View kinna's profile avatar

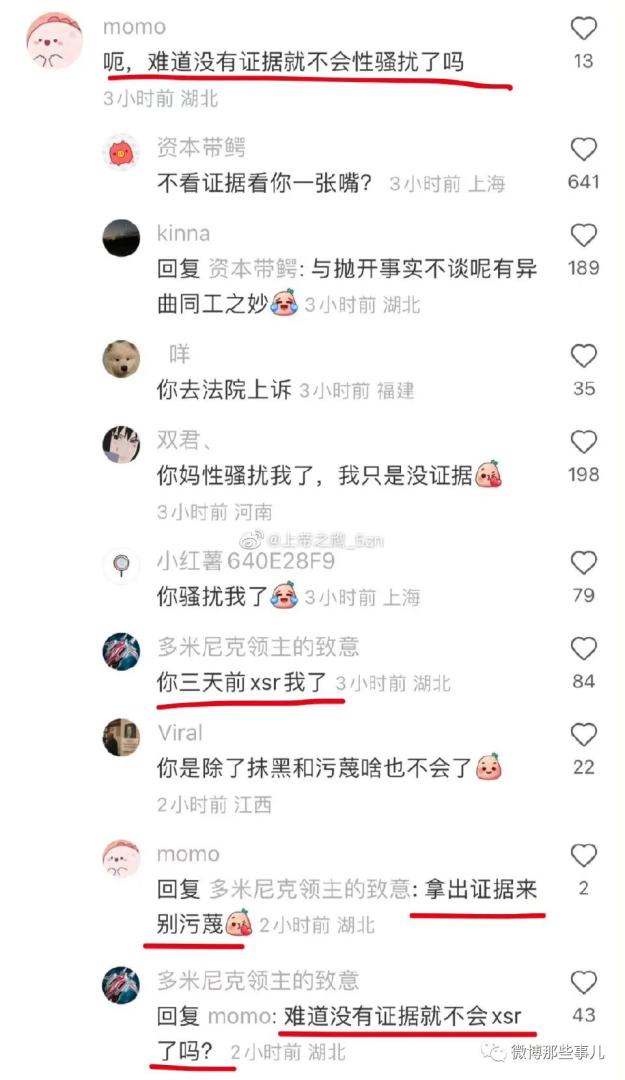[121, 238]
